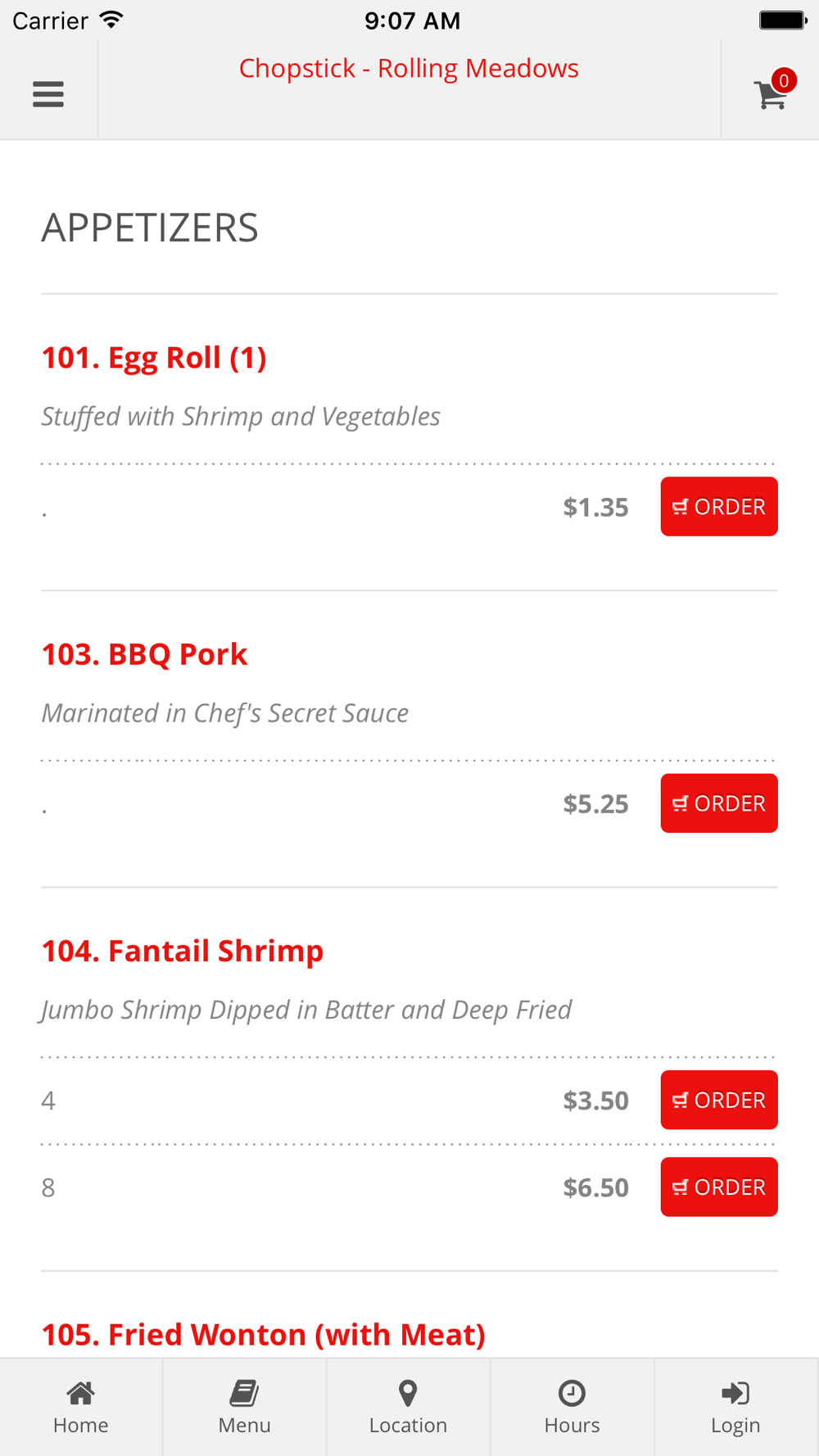Image resolution: width=819 pixels, height=1456 pixels.
Task: Open the Location tab
Action: click(x=409, y=1407)
